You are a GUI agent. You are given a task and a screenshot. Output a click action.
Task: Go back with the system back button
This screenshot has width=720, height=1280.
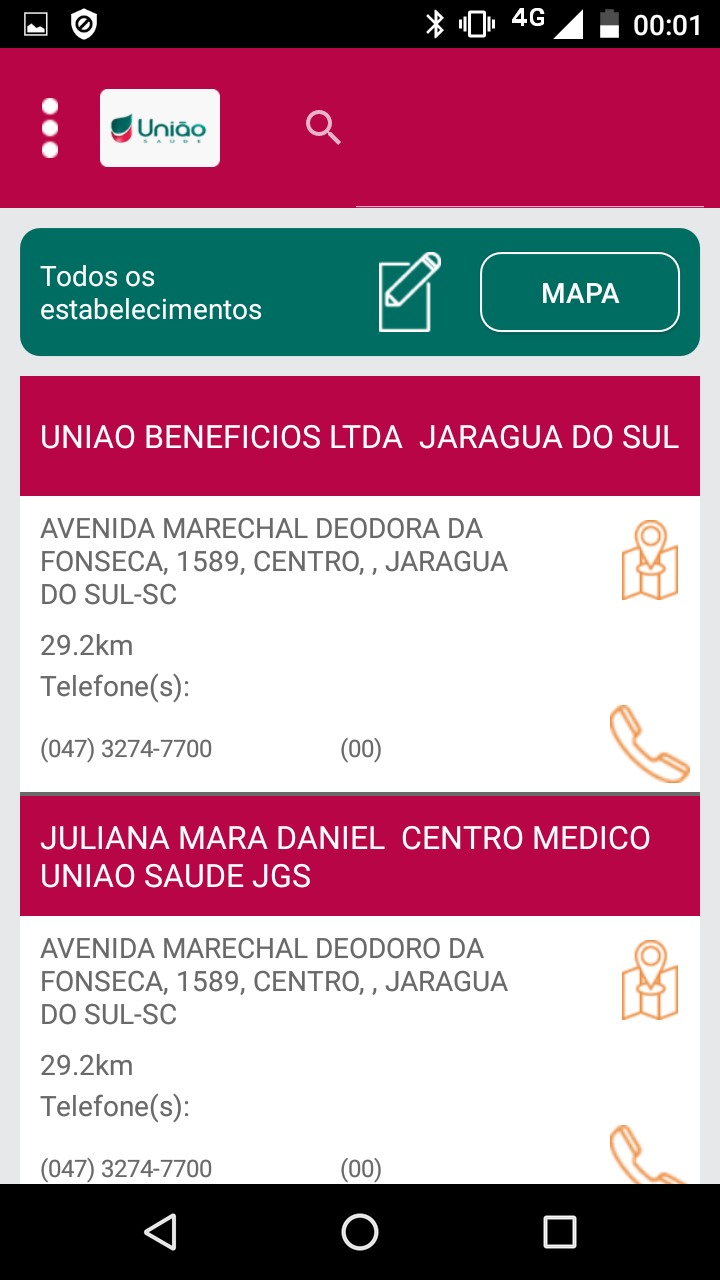[160, 1232]
